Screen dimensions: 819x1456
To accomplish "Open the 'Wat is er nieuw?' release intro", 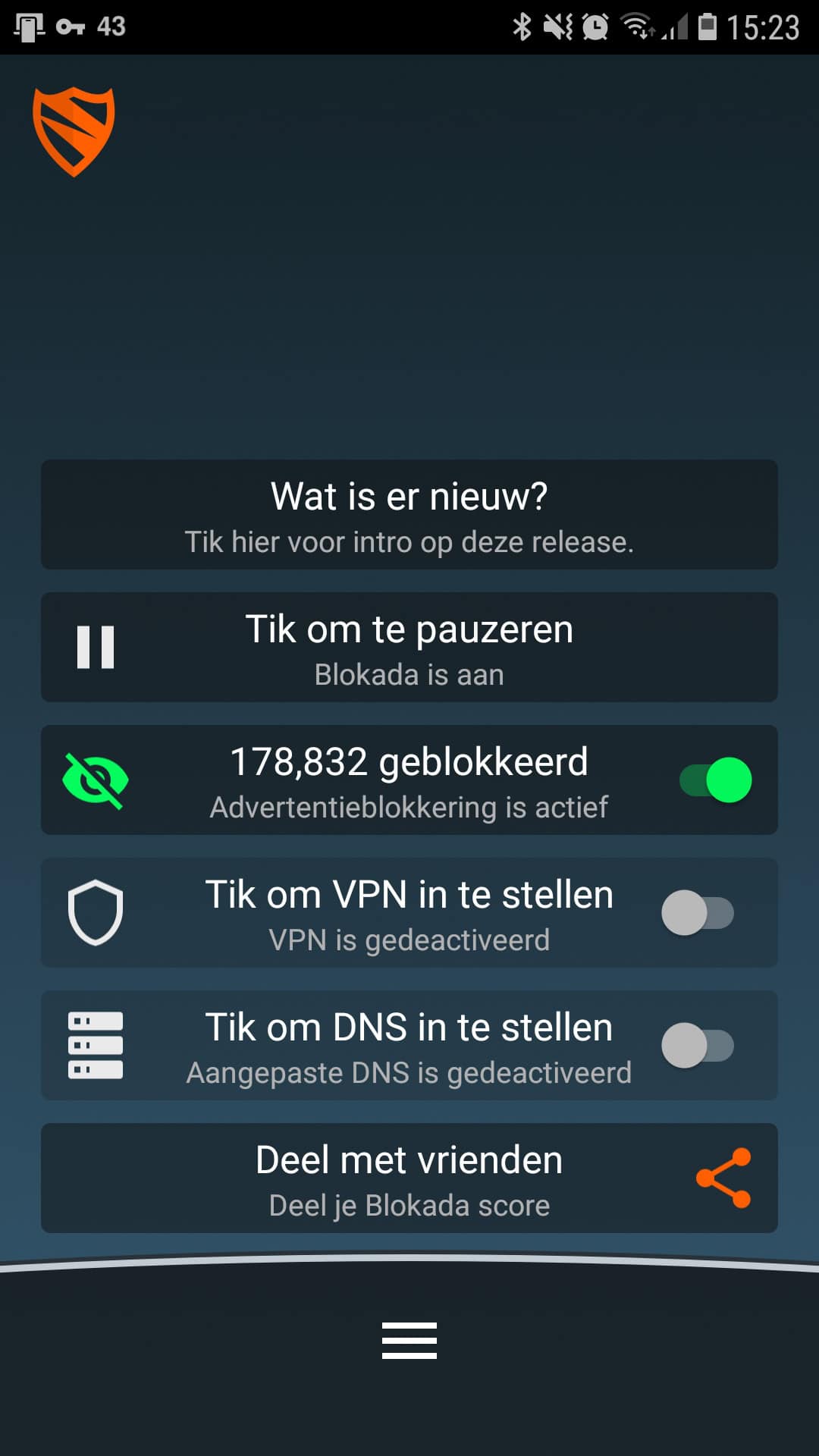I will coord(409,514).
